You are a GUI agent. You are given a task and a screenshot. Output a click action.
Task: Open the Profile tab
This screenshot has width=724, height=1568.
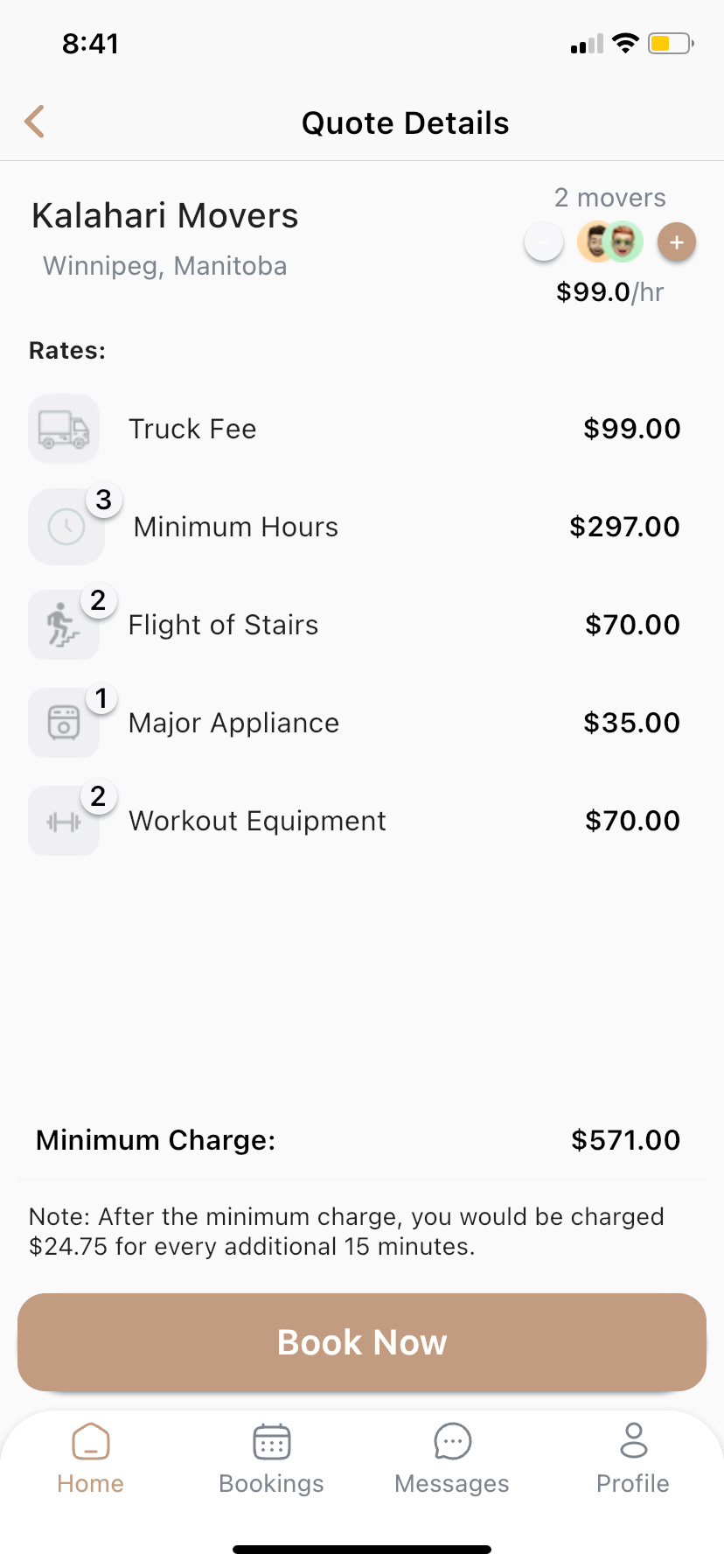click(633, 1459)
